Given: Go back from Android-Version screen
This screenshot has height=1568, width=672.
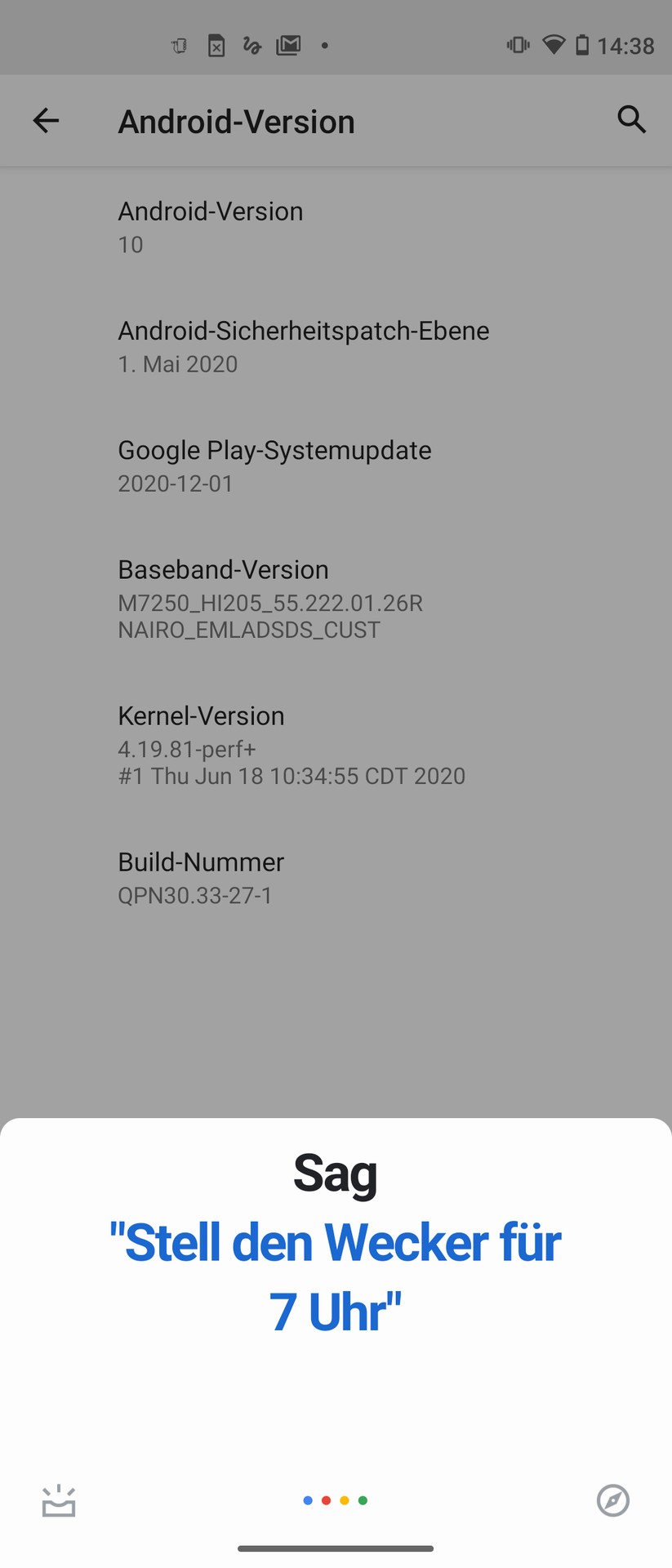Looking at the screenshot, I should (46, 121).
